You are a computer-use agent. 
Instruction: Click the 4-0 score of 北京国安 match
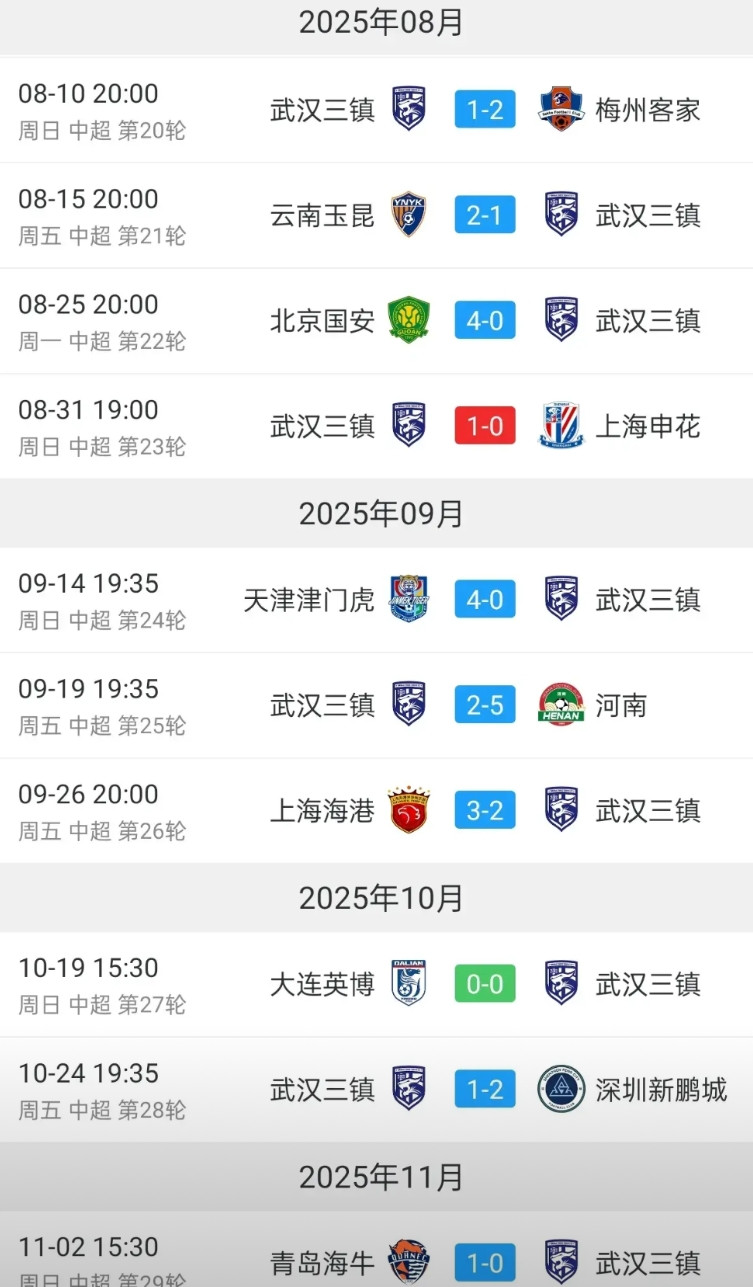[x=484, y=321]
